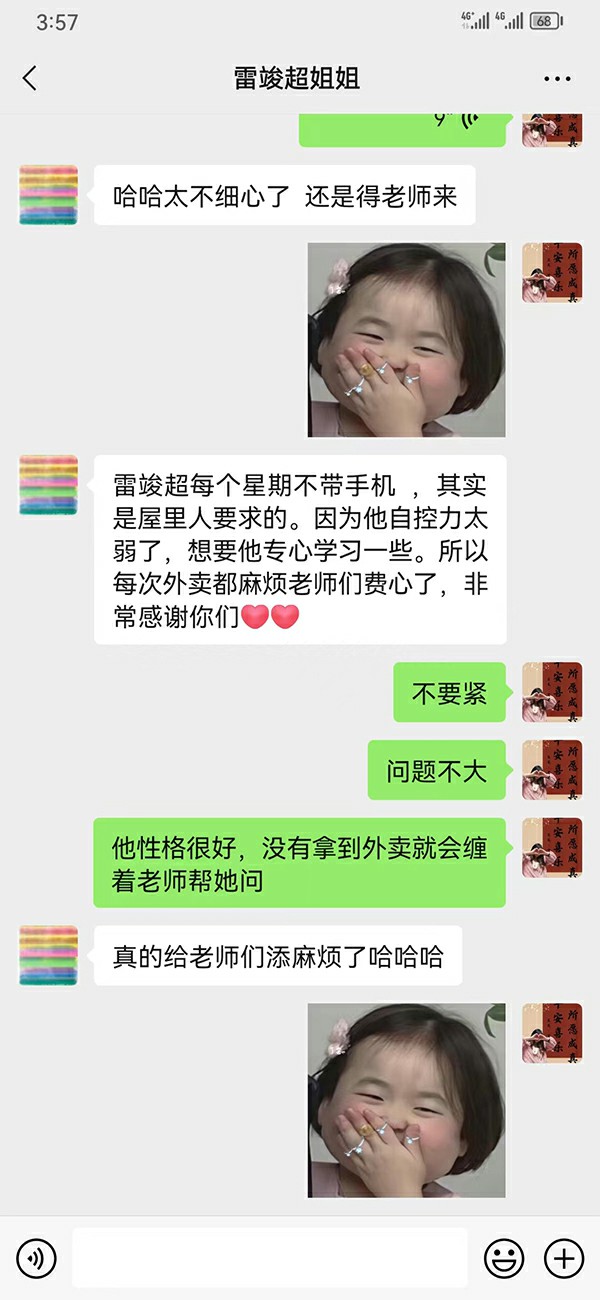
Task: Open the contact avatar beside 真的给老师们添麻烦了
Action: point(48,955)
